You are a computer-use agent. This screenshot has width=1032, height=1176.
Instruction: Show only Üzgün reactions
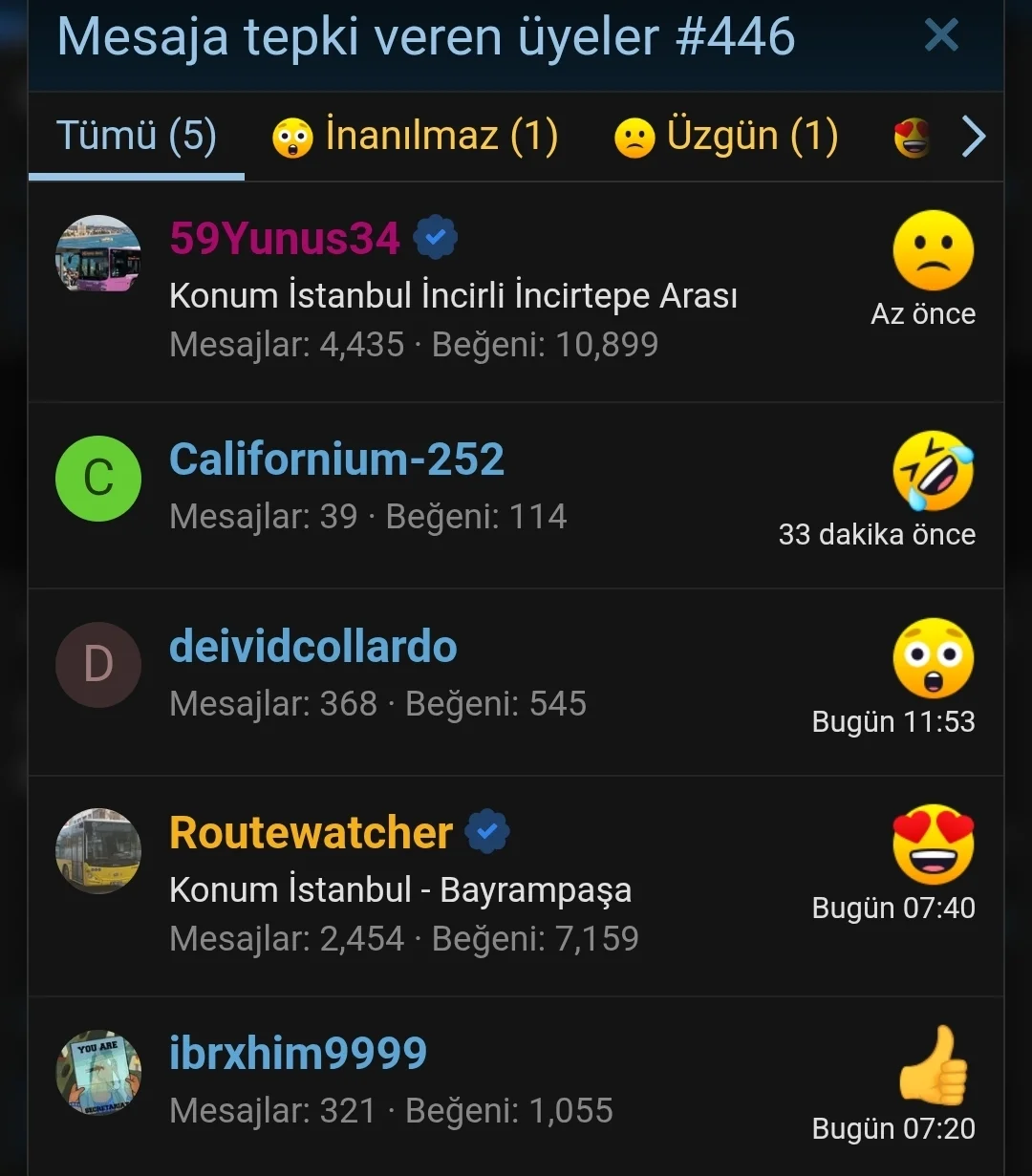(x=726, y=136)
